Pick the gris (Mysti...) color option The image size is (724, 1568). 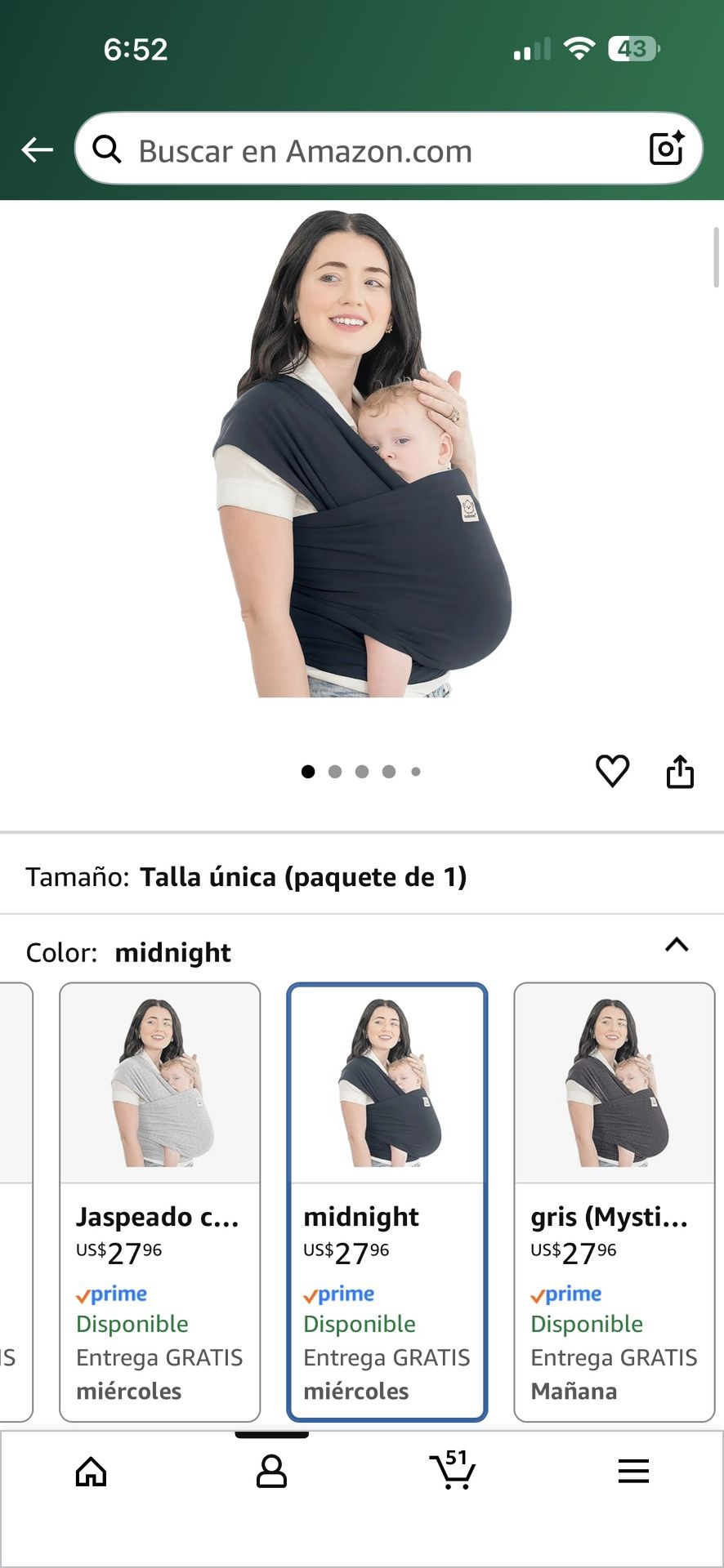(x=615, y=1200)
